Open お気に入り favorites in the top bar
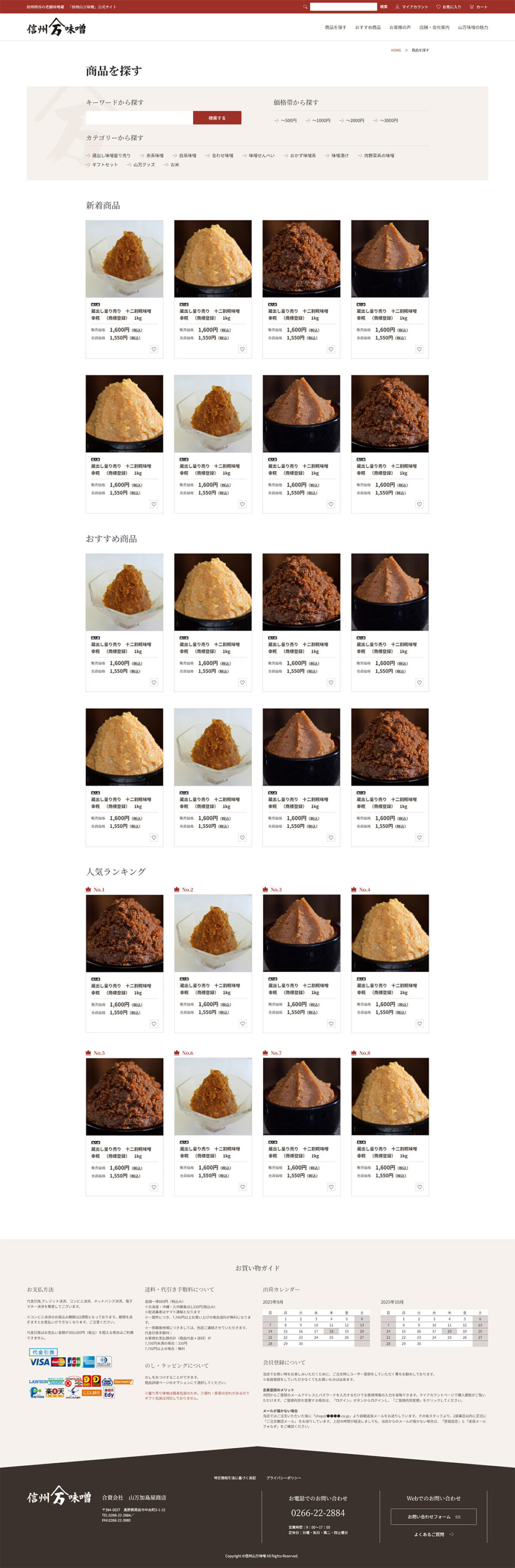515x1568 pixels. pos(449,7)
